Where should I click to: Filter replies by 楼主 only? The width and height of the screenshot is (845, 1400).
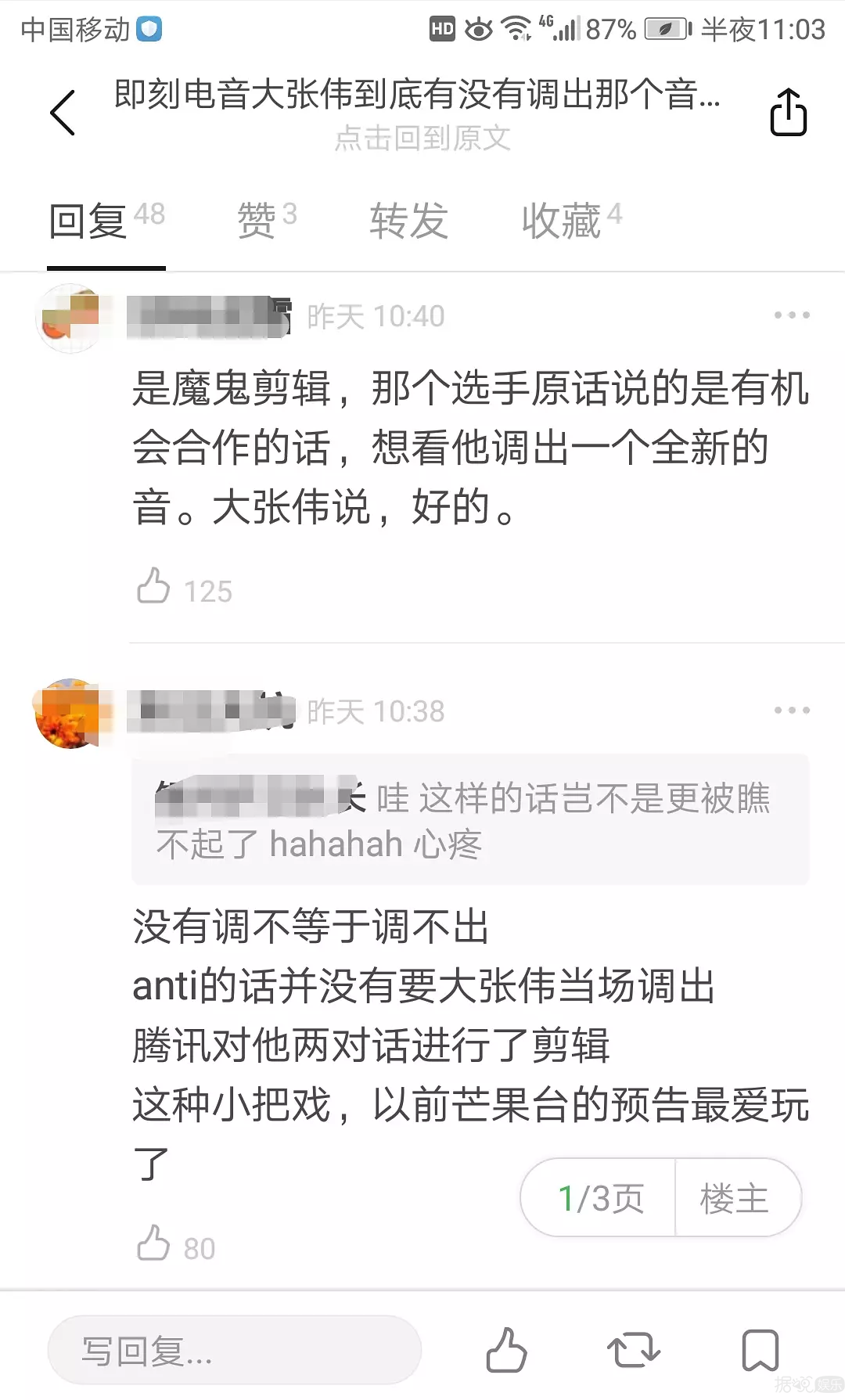tap(735, 1198)
